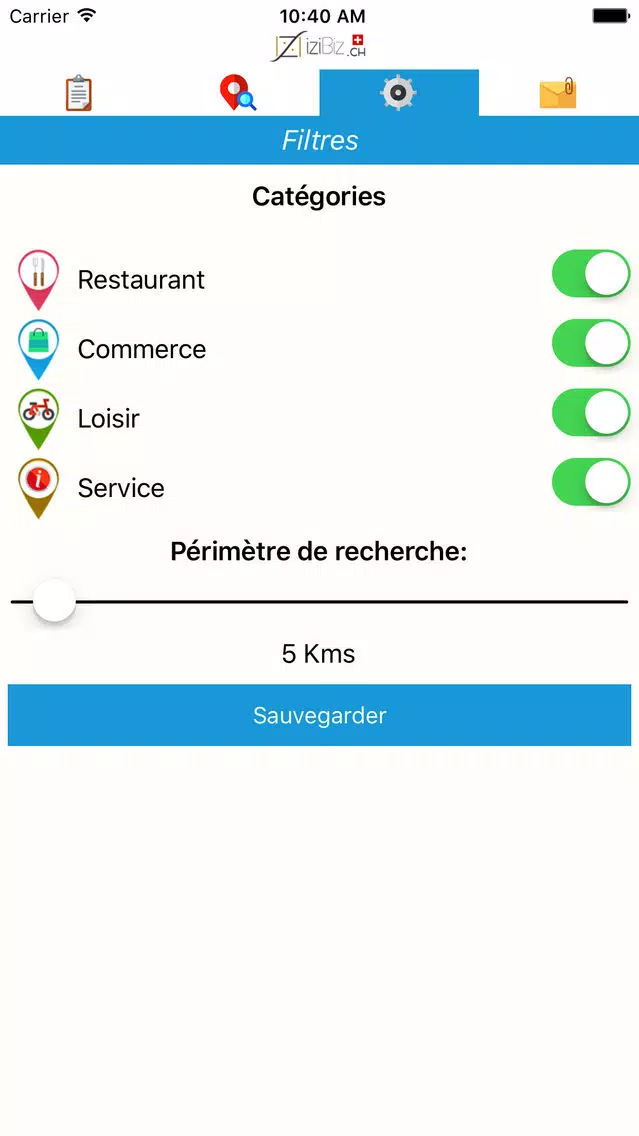Open the clipboard list tab

point(80,93)
